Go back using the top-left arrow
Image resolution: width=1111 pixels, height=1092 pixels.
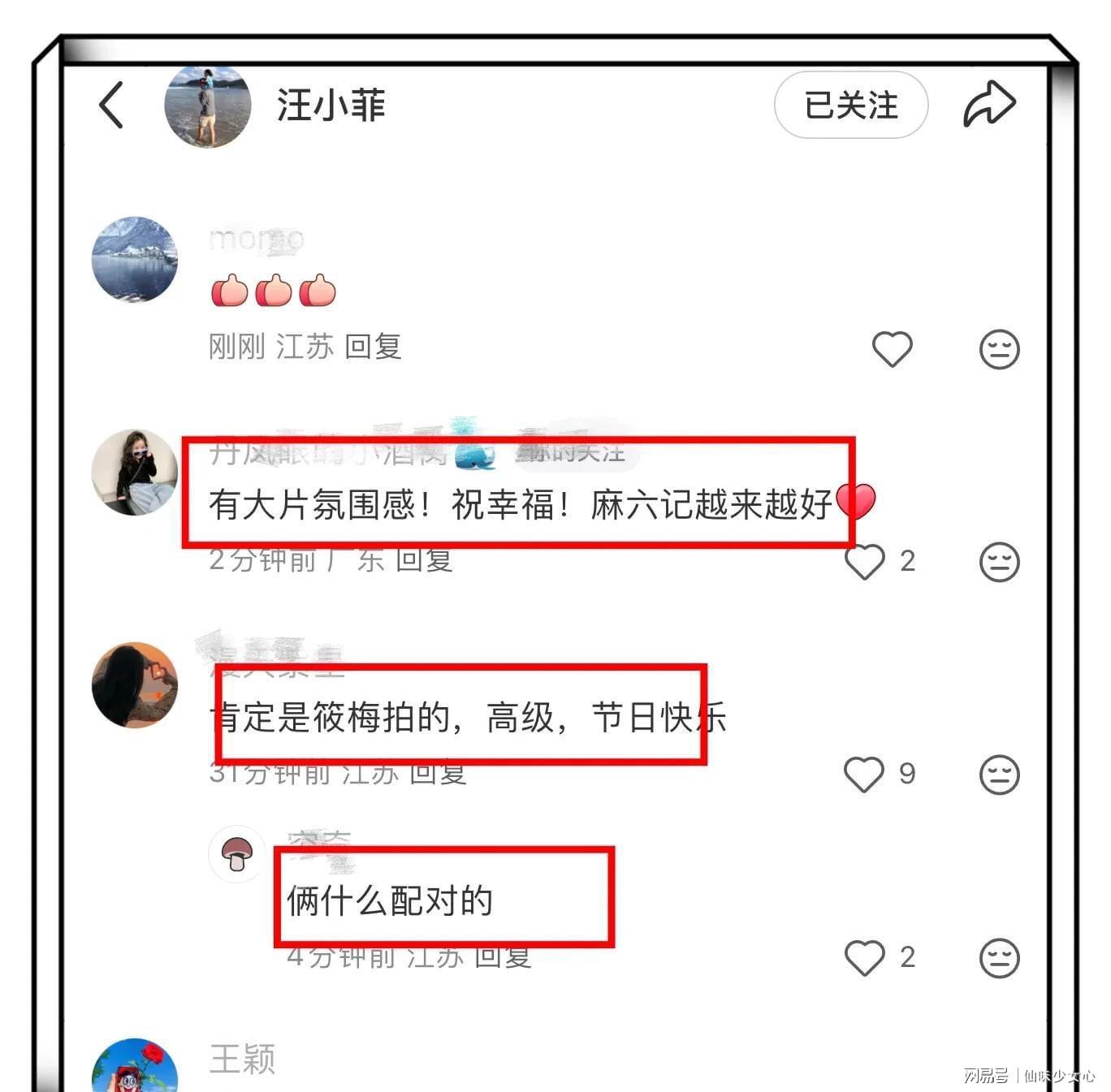coord(111,105)
